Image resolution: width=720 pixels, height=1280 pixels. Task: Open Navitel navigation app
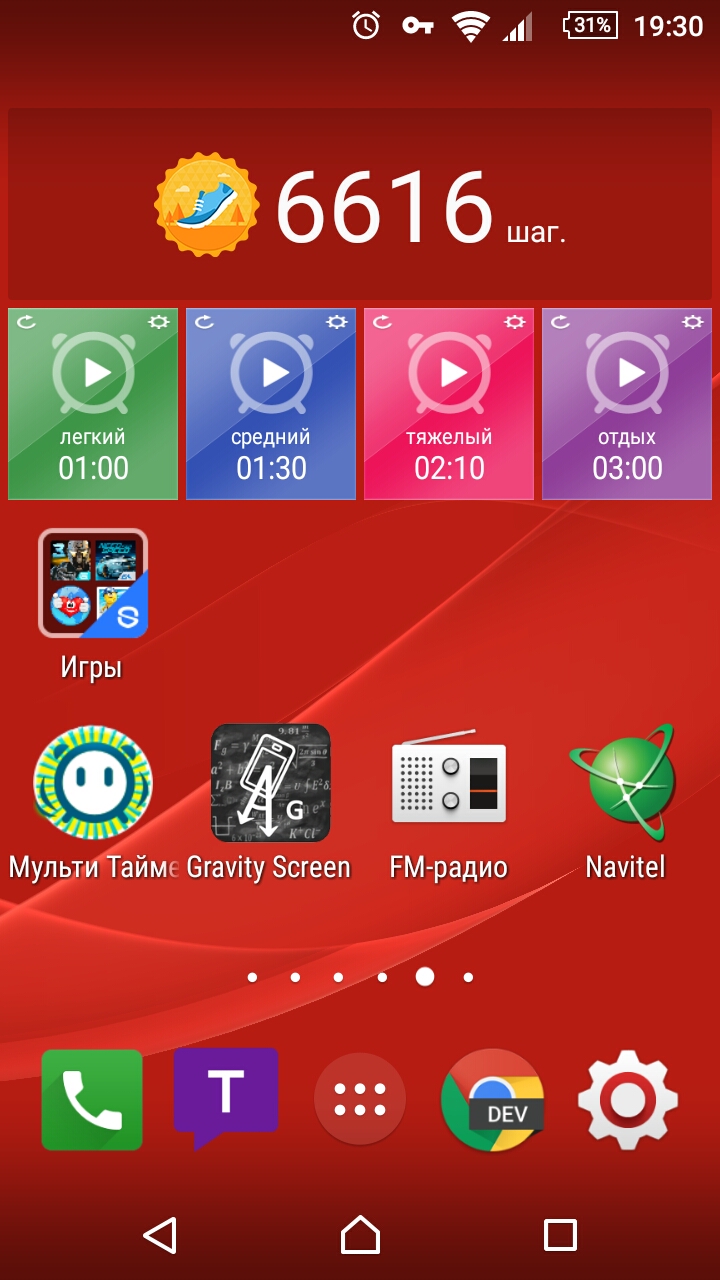625,785
